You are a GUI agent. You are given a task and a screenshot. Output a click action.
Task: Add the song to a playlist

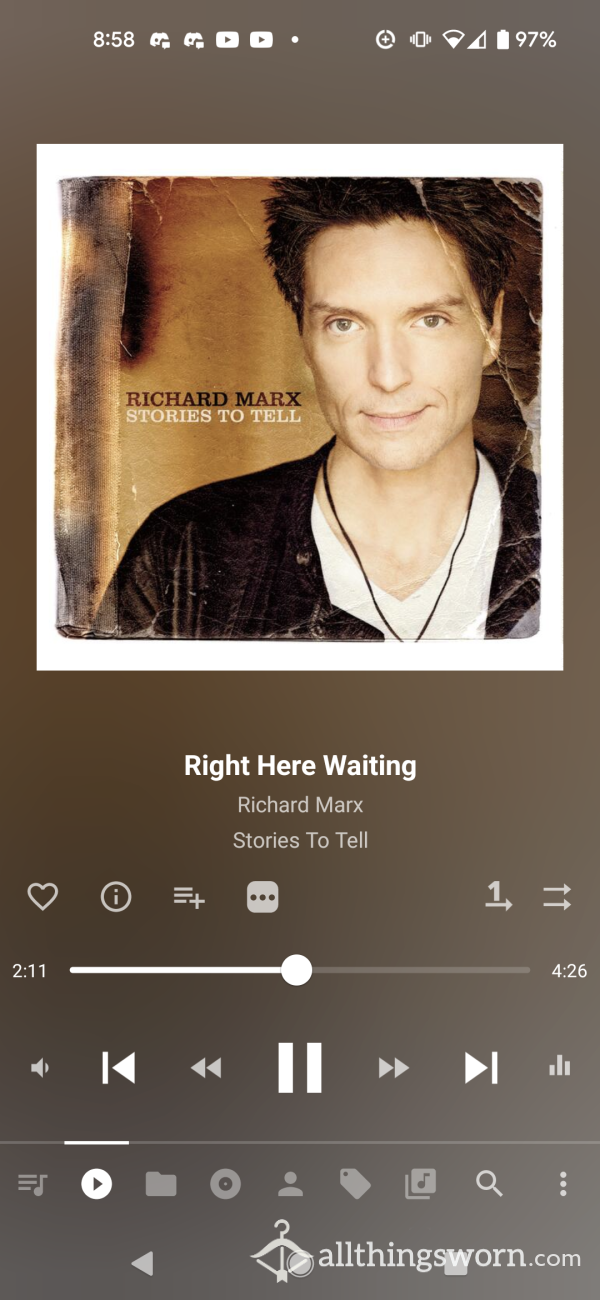pos(189,897)
